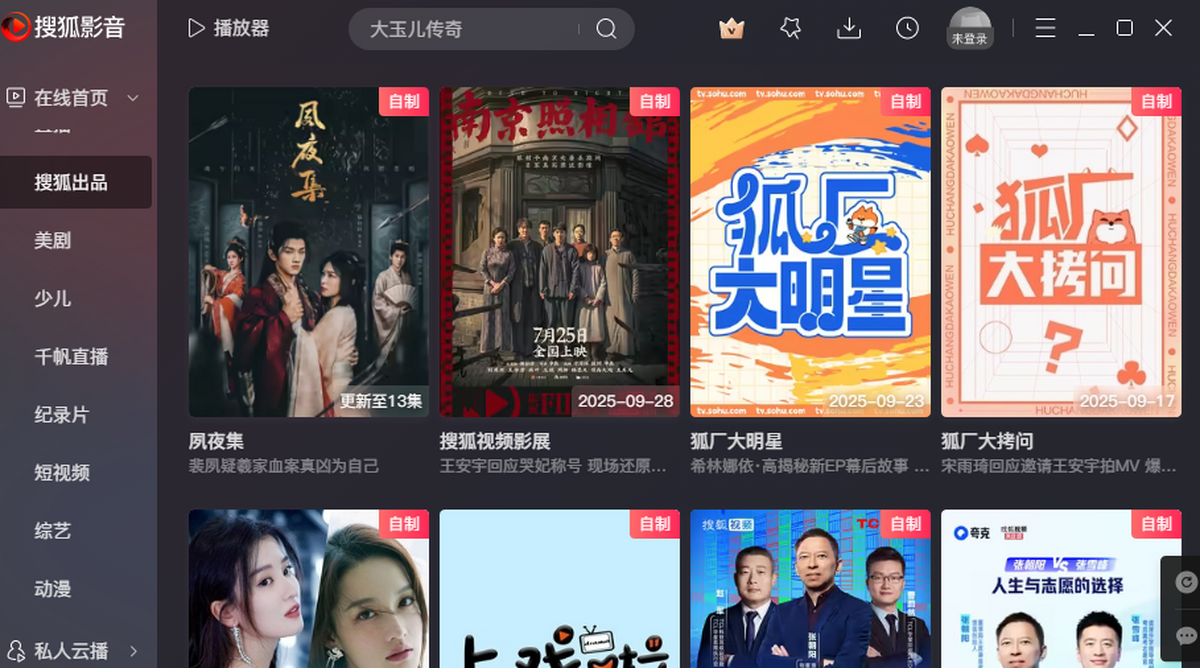Open the hamburger main menu
Image resolution: width=1200 pixels, height=668 pixels.
(1045, 29)
